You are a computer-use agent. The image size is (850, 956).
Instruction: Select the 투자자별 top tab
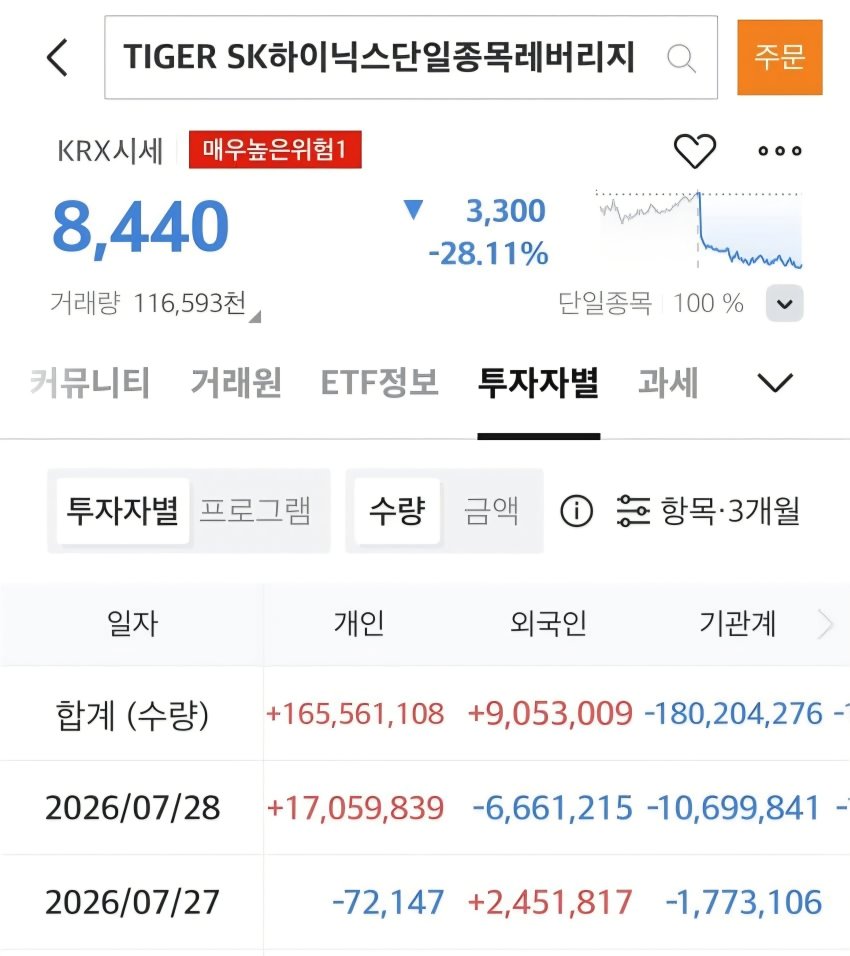pos(538,383)
